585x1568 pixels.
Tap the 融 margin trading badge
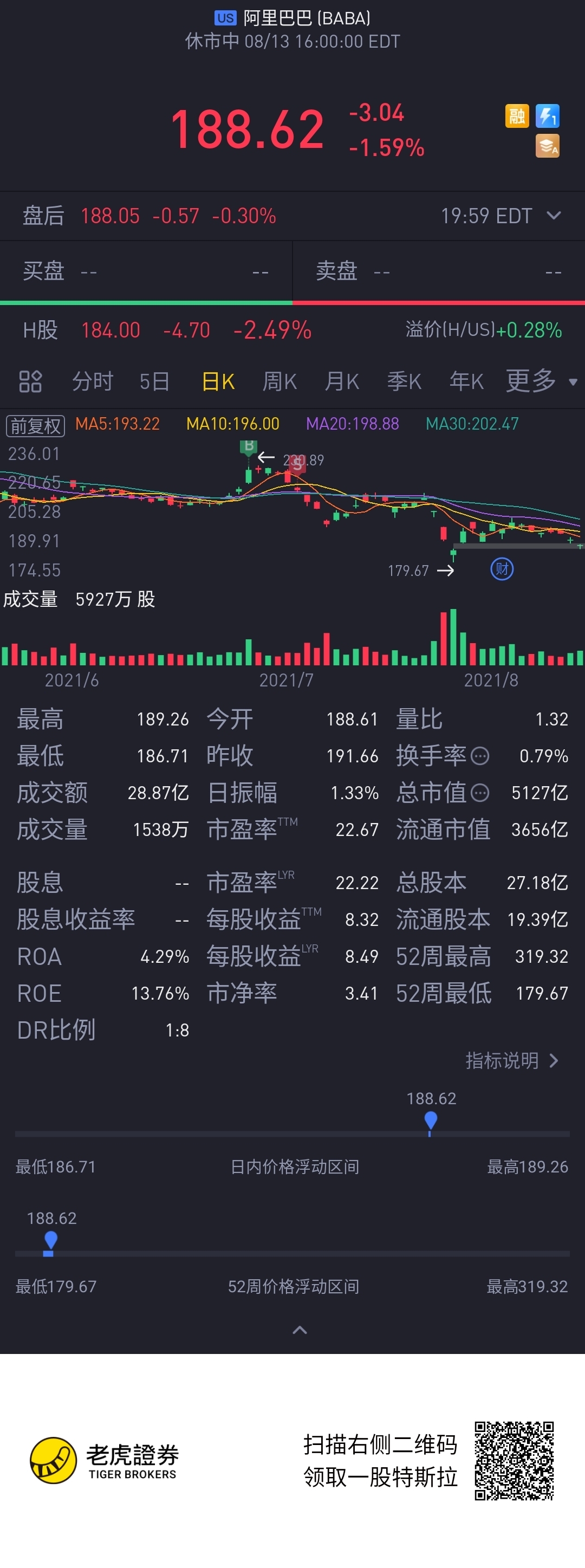click(x=517, y=115)
